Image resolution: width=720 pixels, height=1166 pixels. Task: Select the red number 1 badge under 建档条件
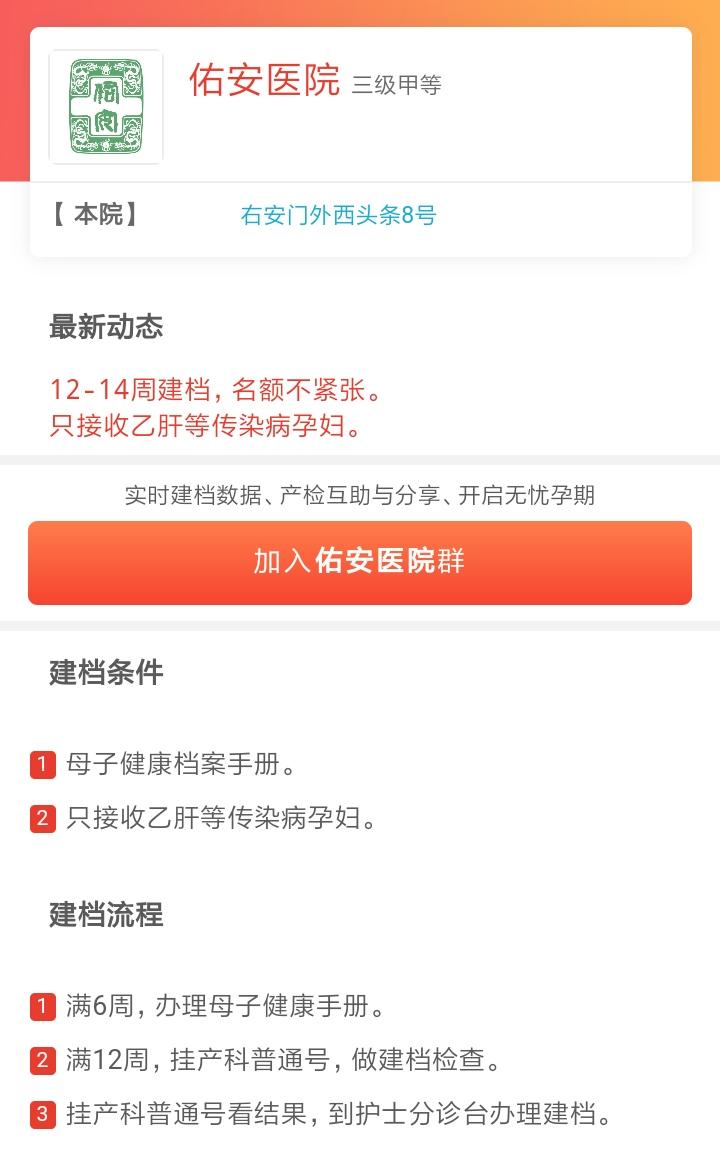point(40,764)
